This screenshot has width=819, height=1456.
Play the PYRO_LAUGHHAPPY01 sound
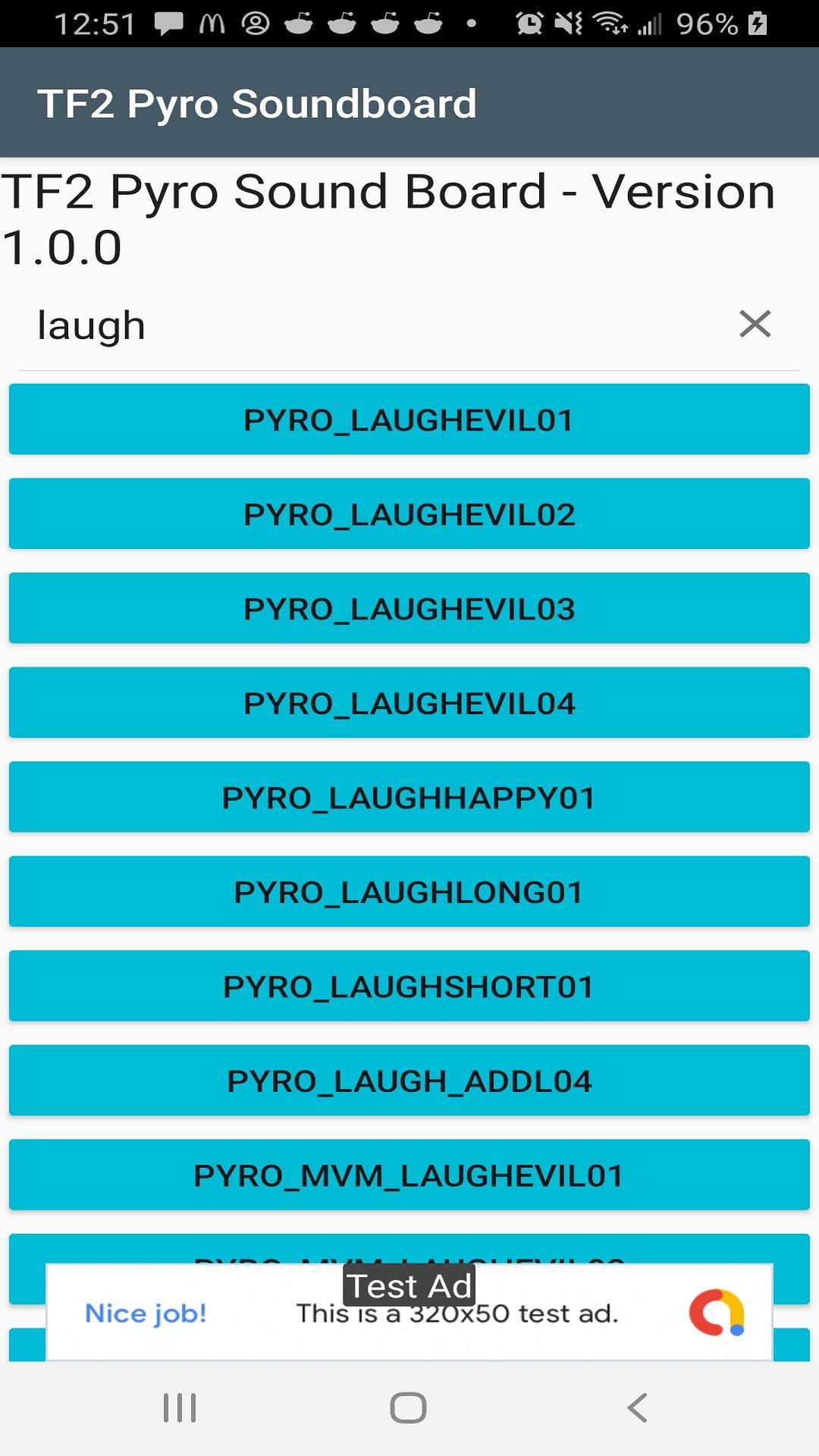[x=409, y=797]
